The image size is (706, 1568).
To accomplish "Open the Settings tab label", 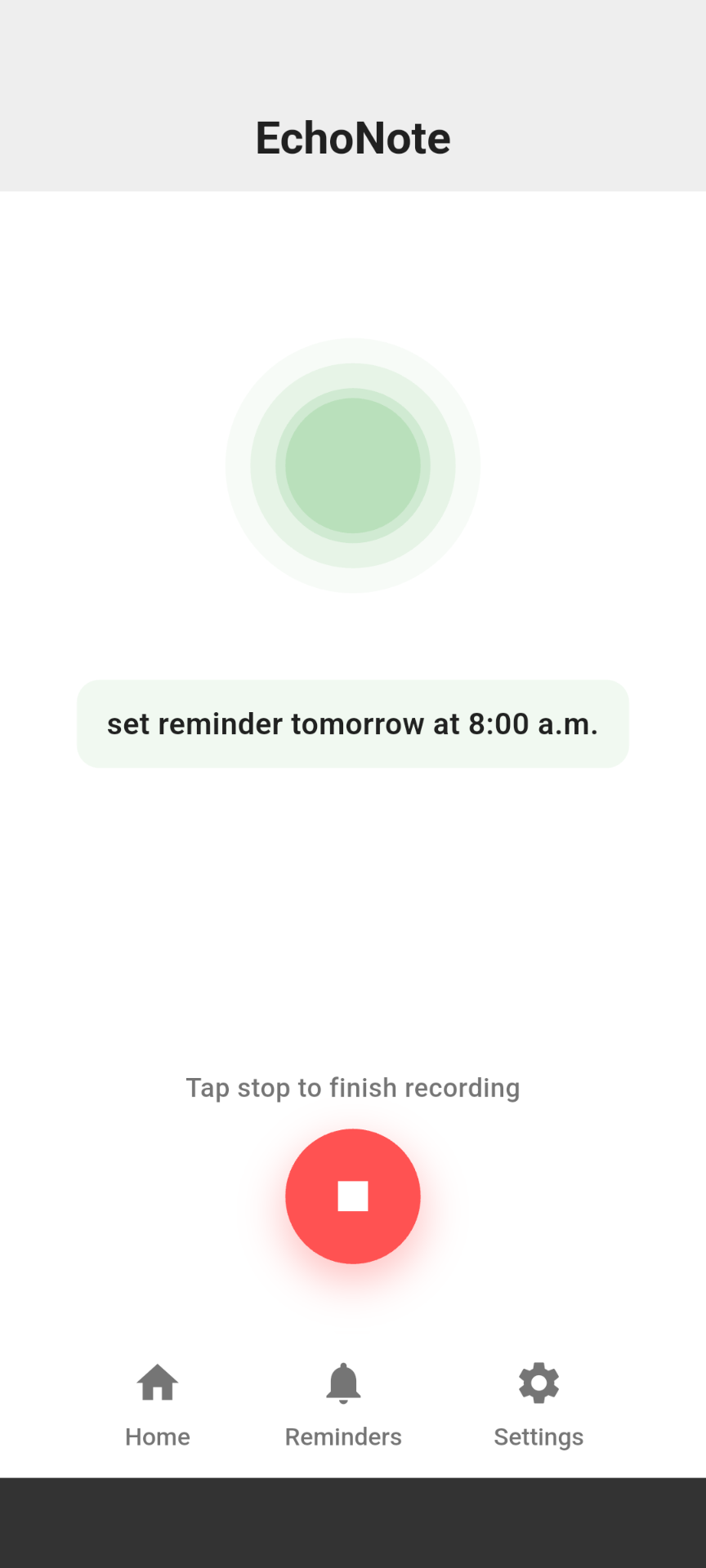I will [538, 1437].
